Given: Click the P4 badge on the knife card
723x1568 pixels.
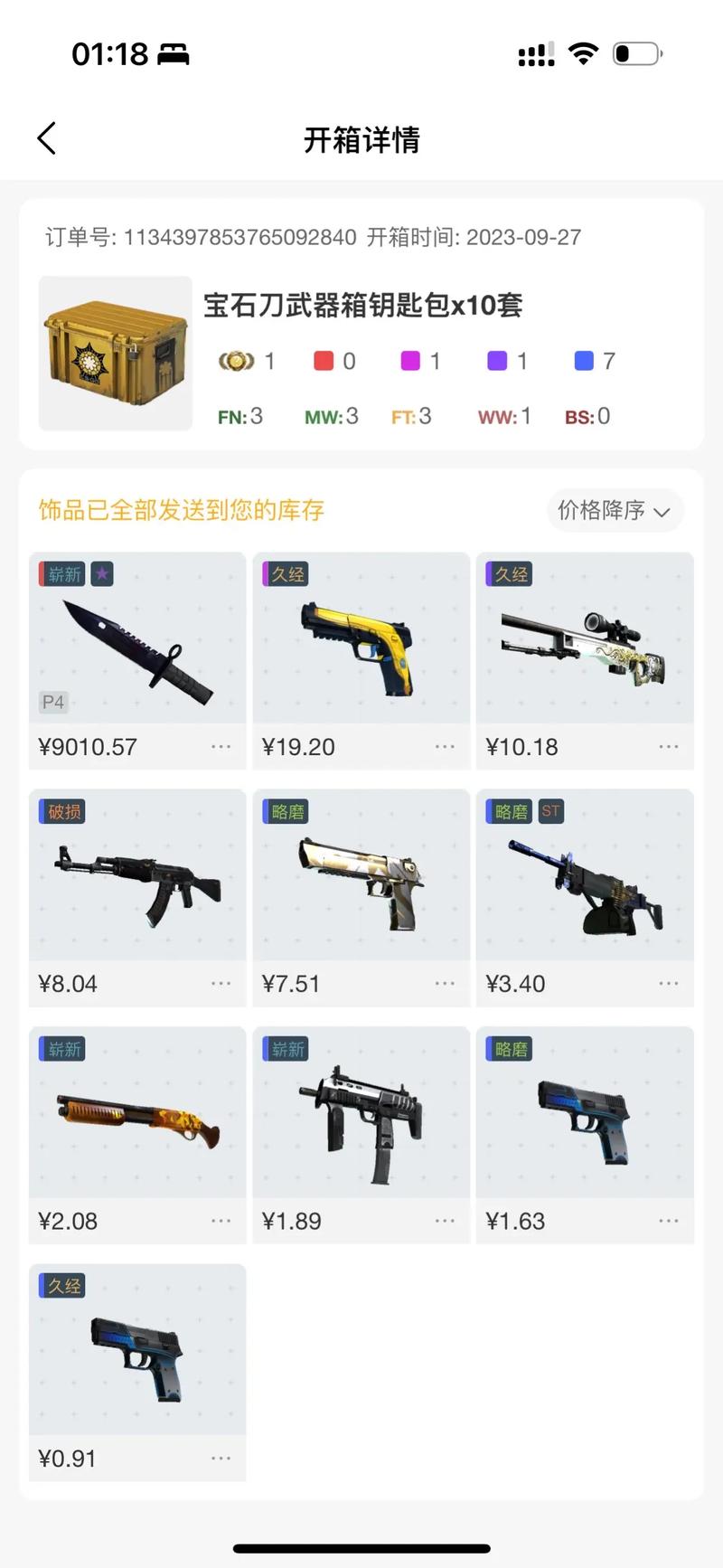Looking at the screenshot, I should point(53,703).
